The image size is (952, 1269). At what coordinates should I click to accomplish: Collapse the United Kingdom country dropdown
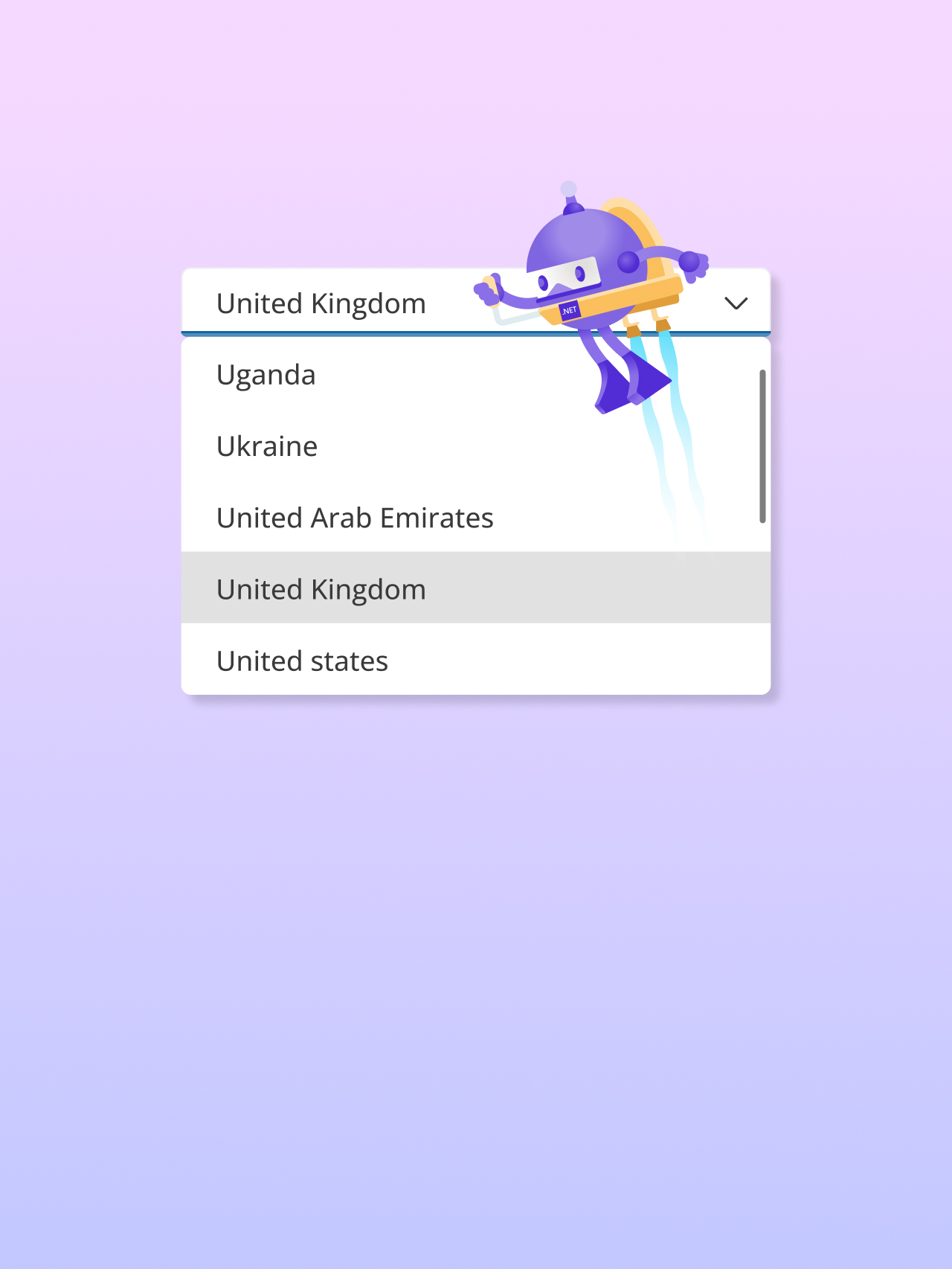point(736,303)
